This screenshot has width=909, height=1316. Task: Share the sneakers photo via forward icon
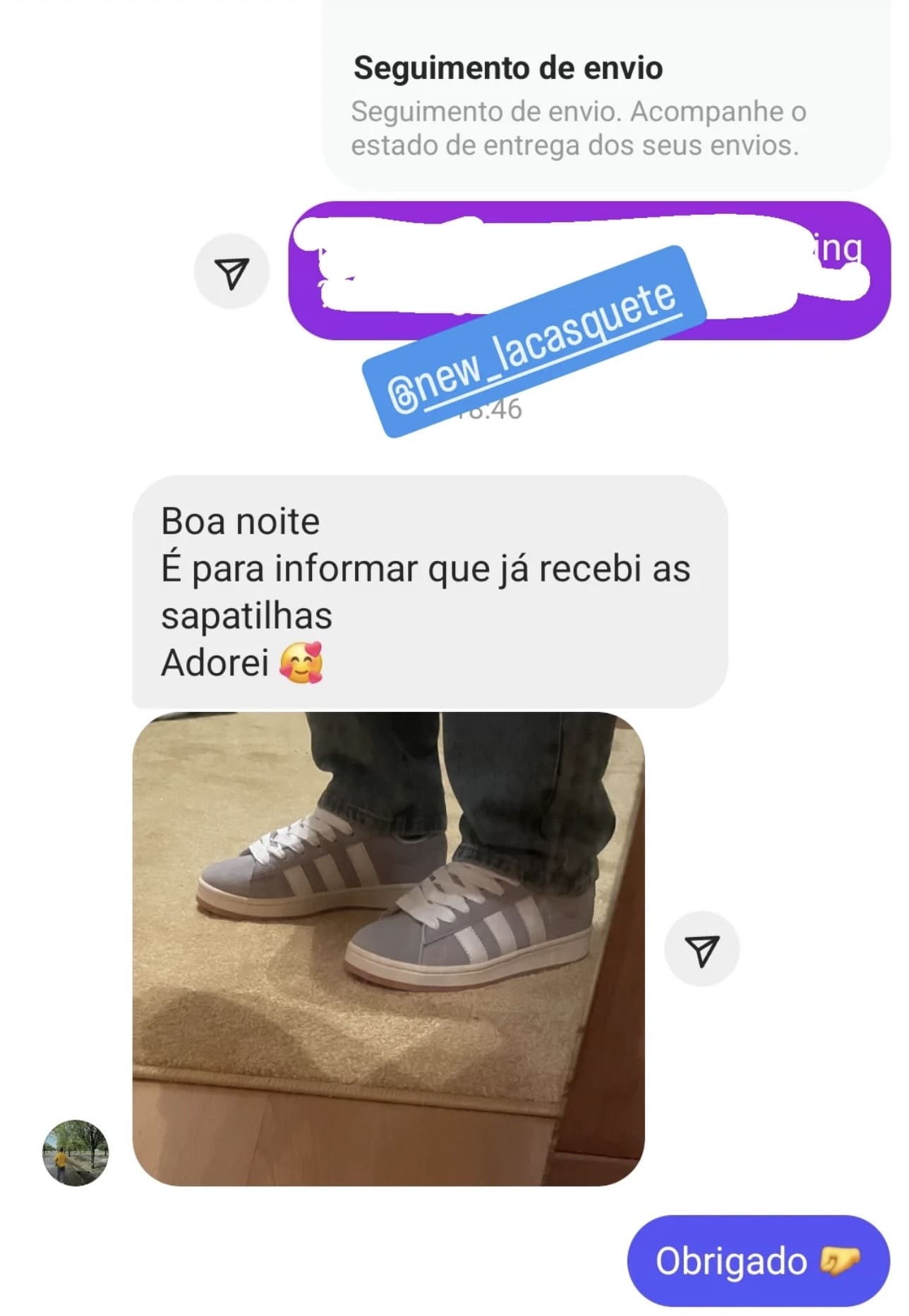click(702, 949)
